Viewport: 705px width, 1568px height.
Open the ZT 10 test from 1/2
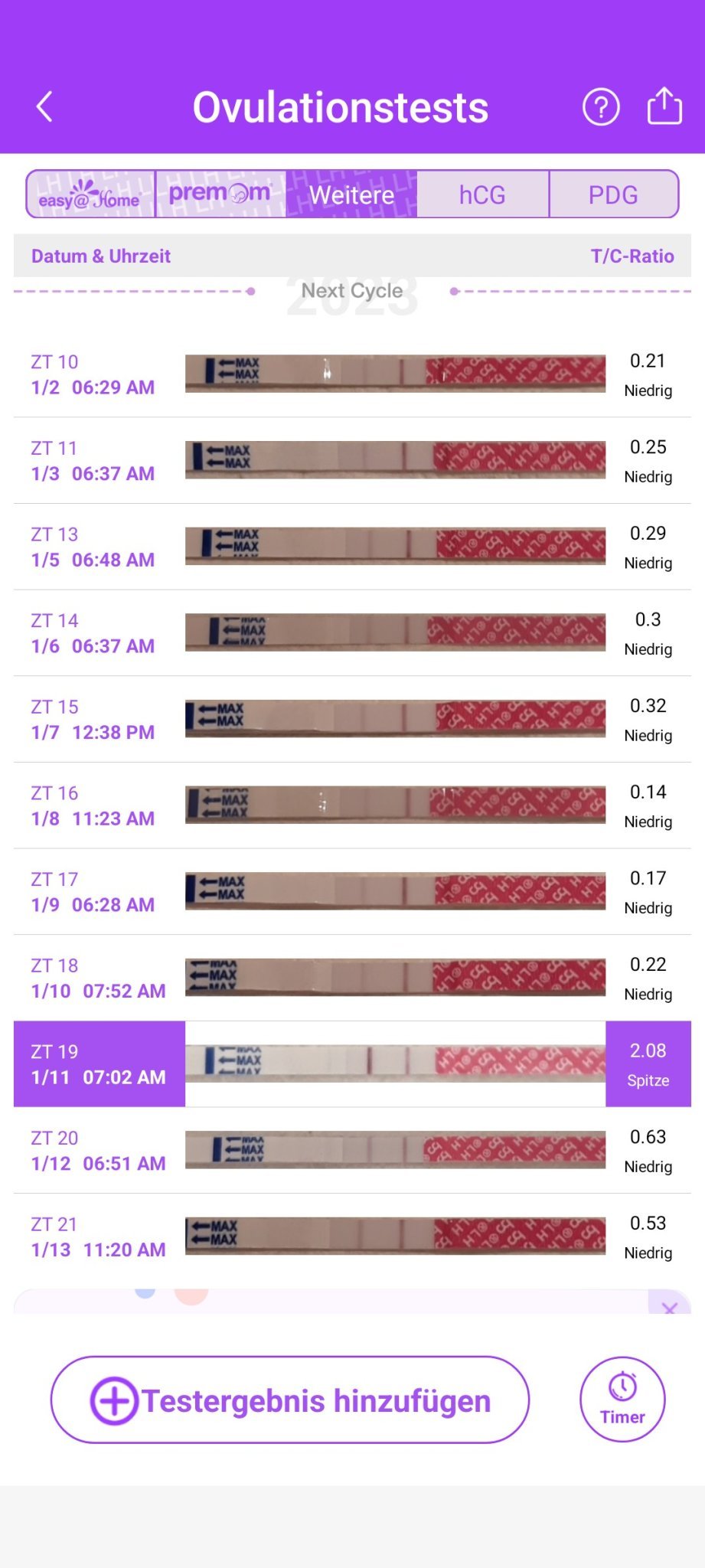click(352, 374)
